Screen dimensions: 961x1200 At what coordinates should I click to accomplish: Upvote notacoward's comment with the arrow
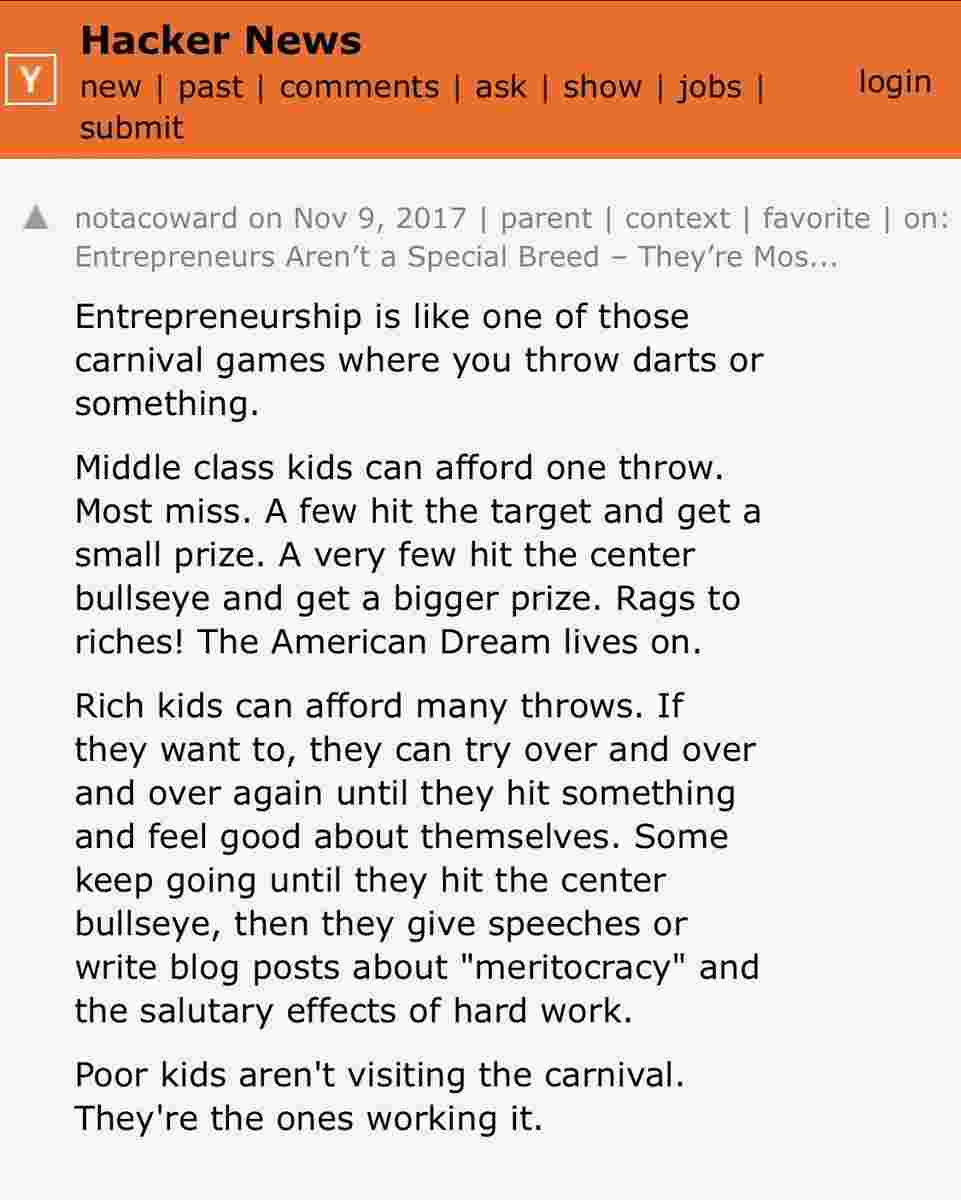36,217
